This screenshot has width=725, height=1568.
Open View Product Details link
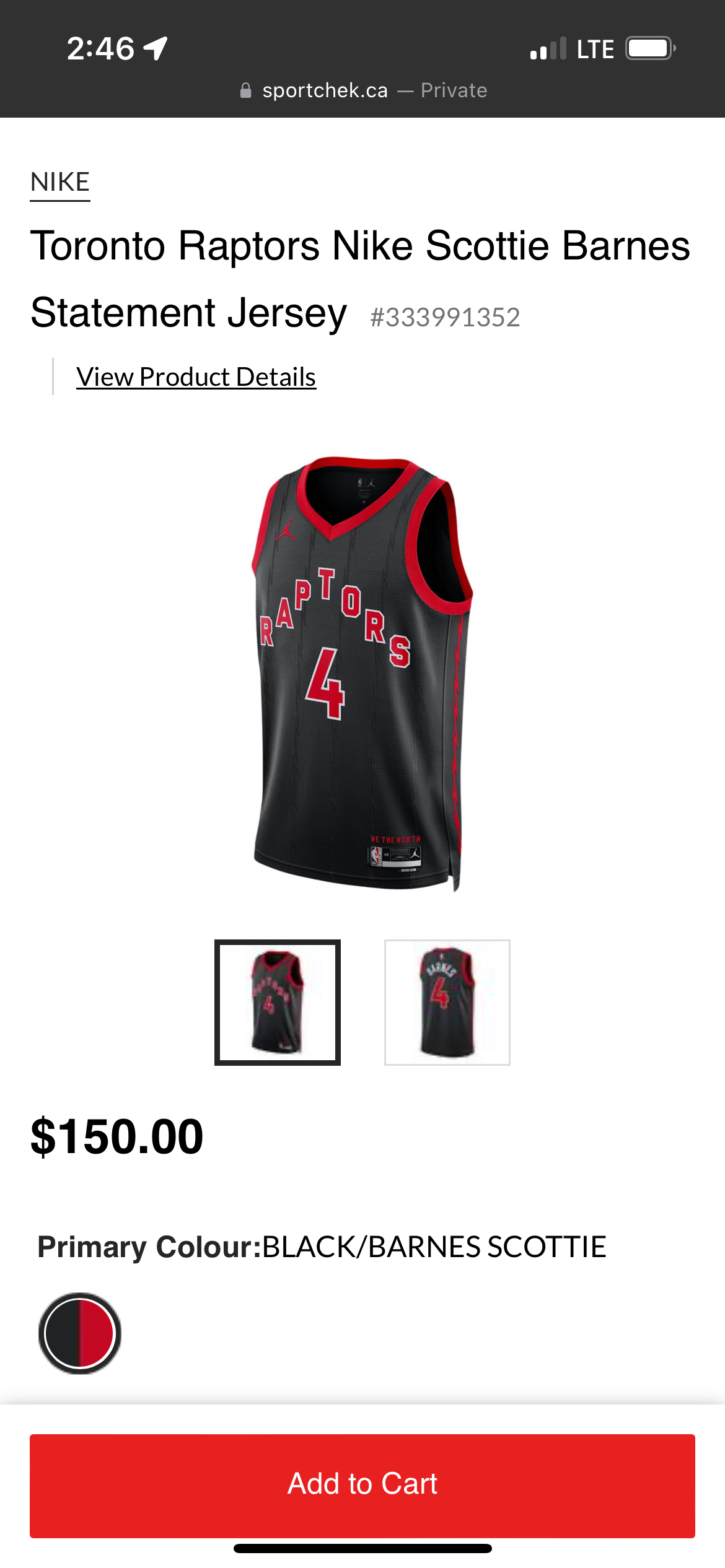[x=196, y=377]
